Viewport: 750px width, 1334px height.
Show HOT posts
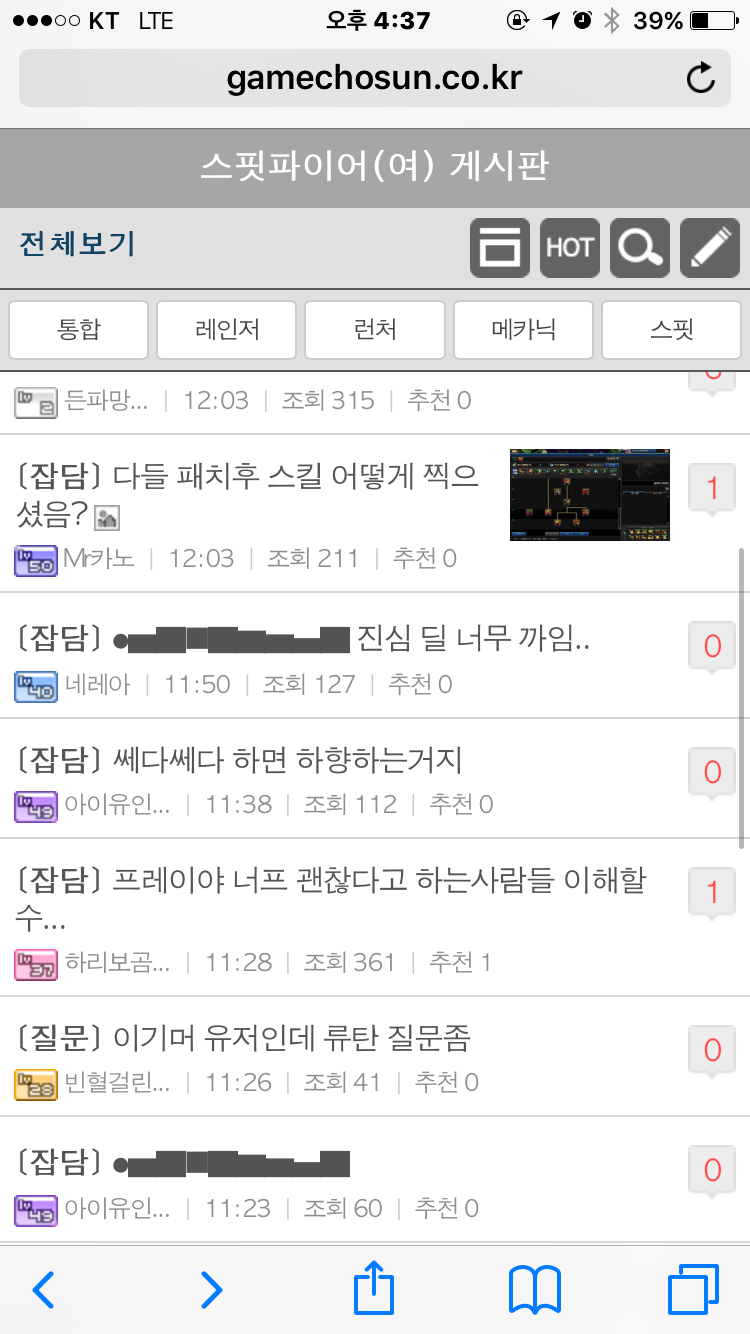click(x=570, y=247)
